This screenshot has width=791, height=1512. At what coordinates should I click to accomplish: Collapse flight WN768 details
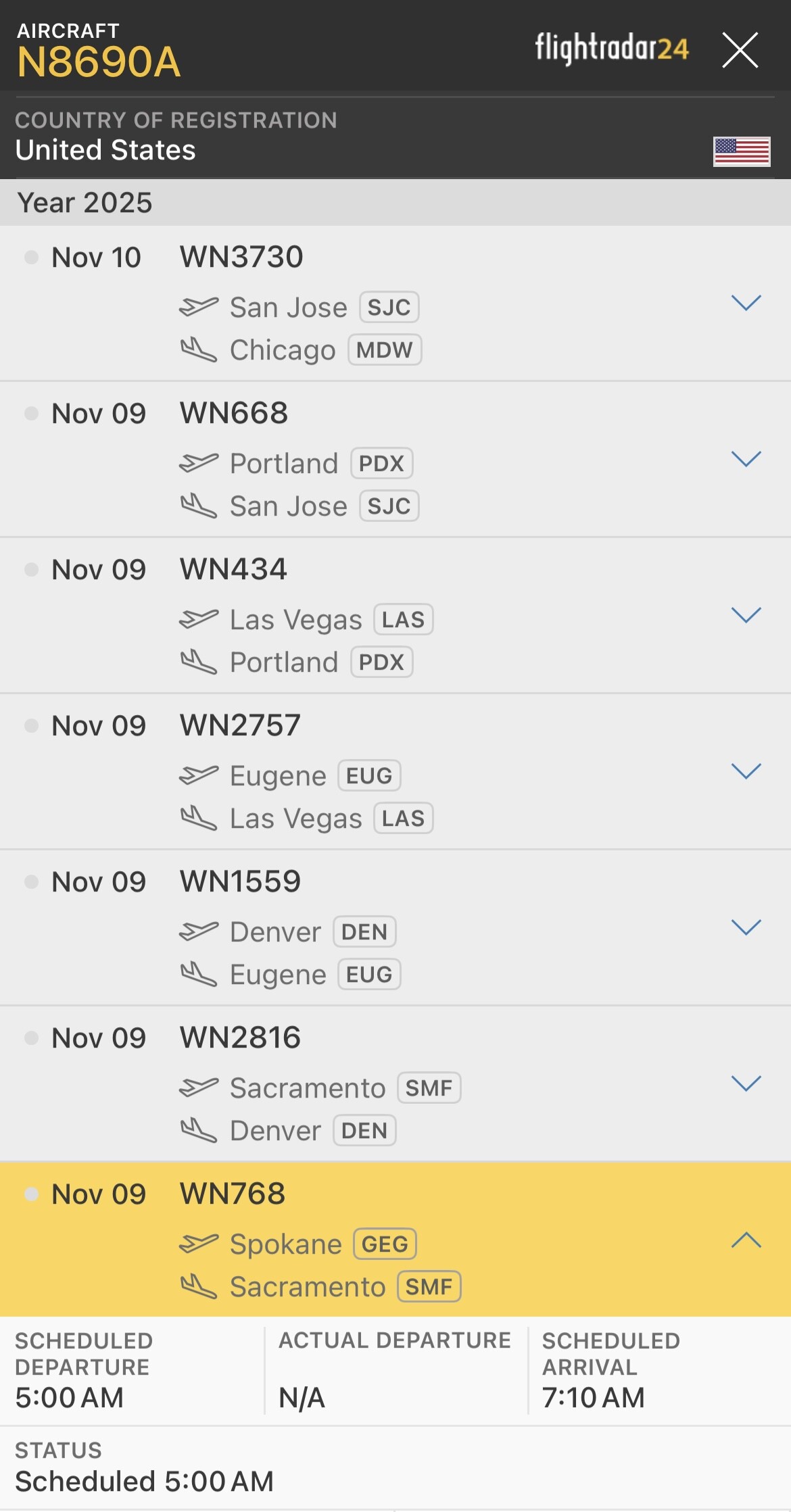pos(746,1240)
